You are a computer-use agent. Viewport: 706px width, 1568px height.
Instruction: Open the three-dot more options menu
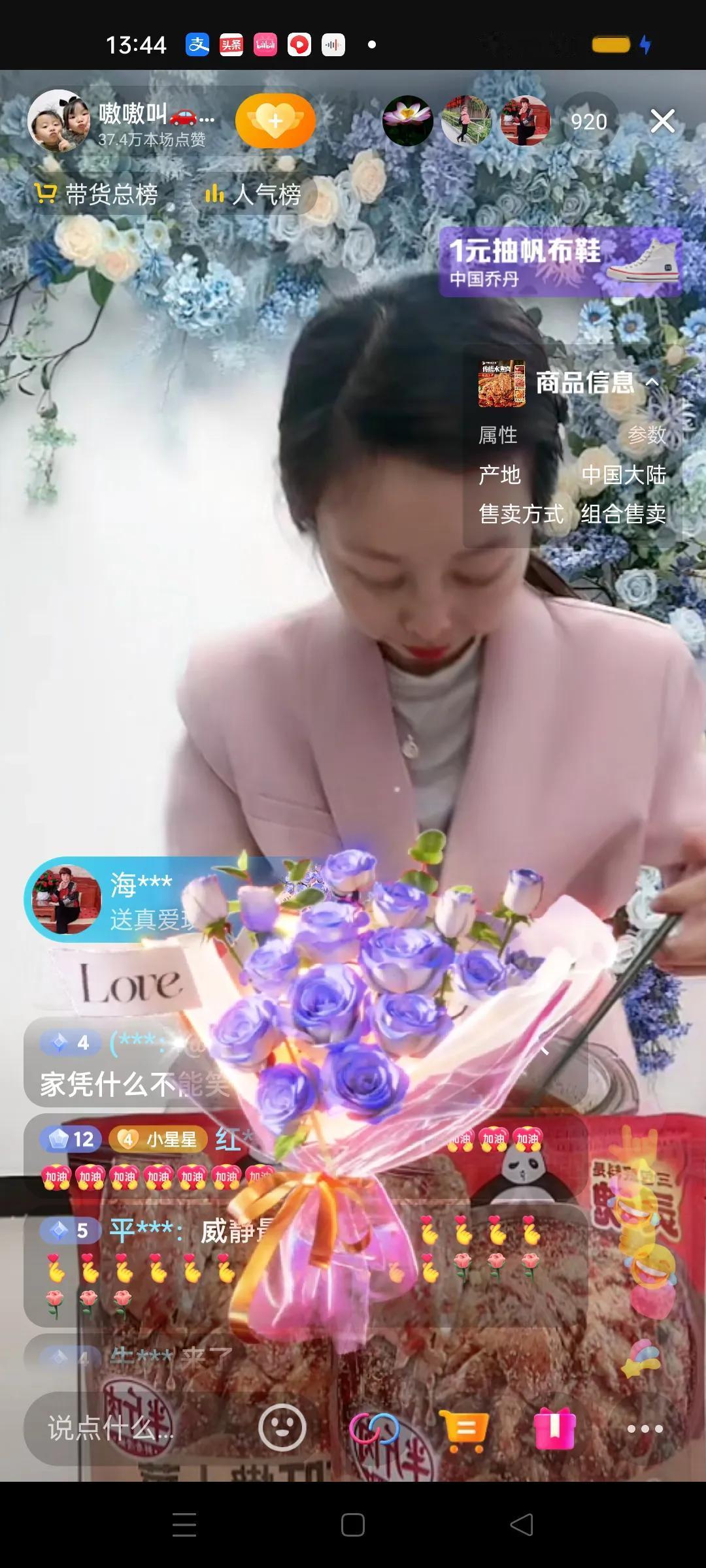tap(645, 1429)
